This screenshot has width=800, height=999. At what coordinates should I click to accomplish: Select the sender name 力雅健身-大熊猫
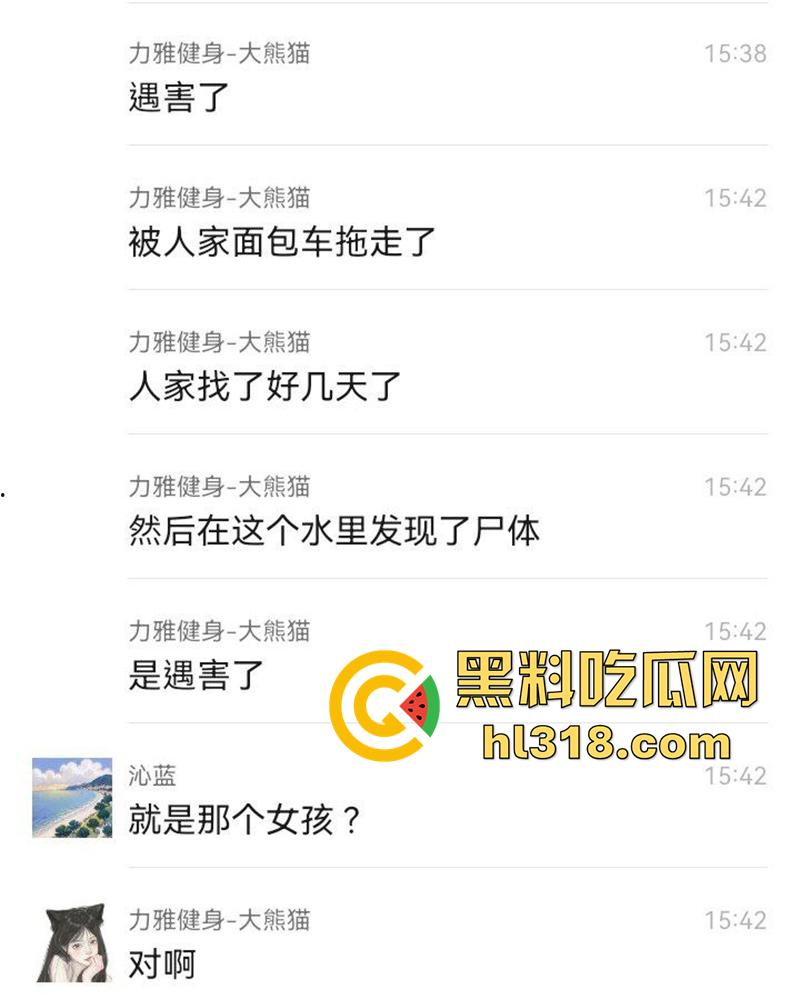click(222, 56)
